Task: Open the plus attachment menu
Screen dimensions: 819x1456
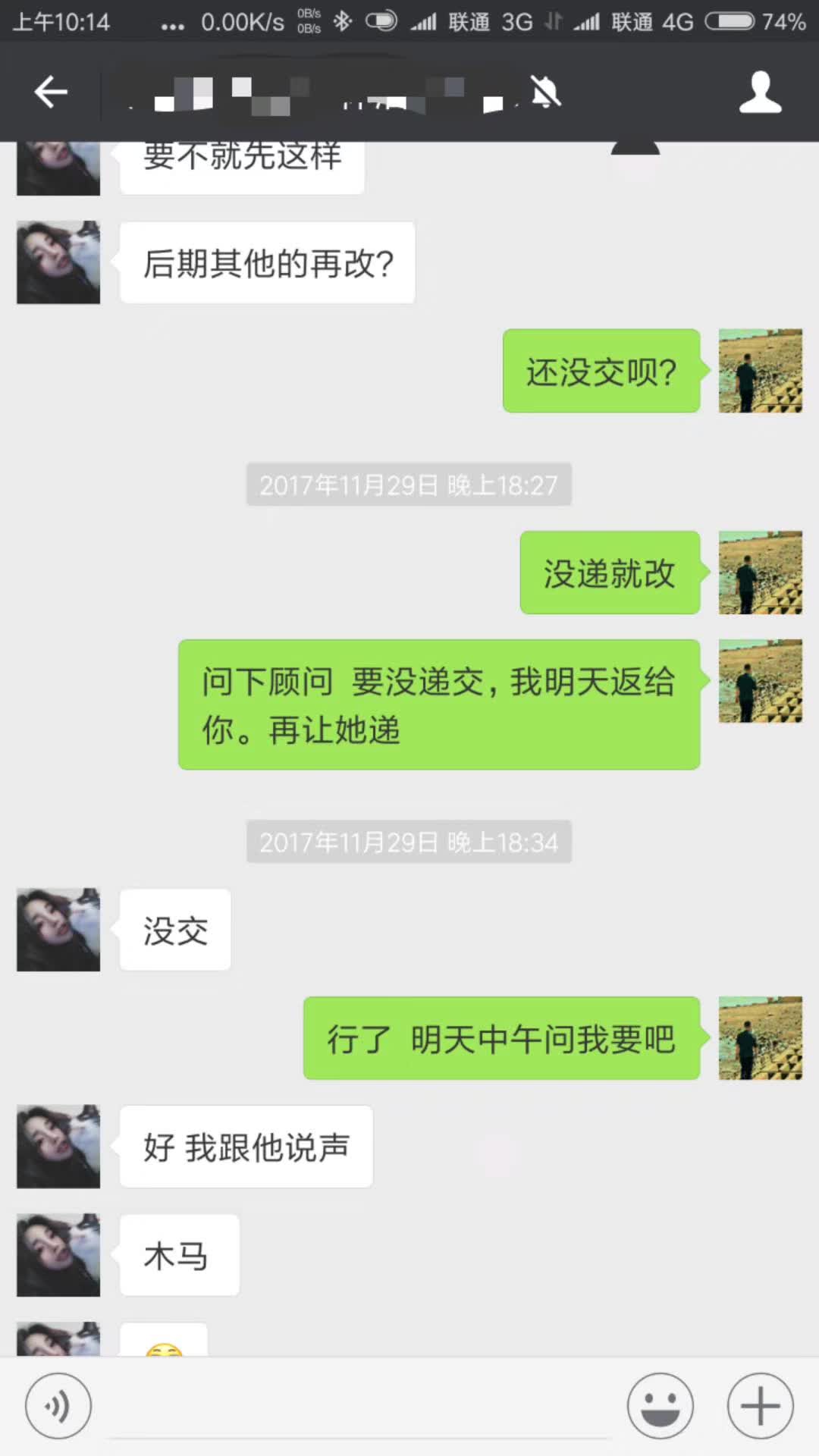Action: point(760,1406)
